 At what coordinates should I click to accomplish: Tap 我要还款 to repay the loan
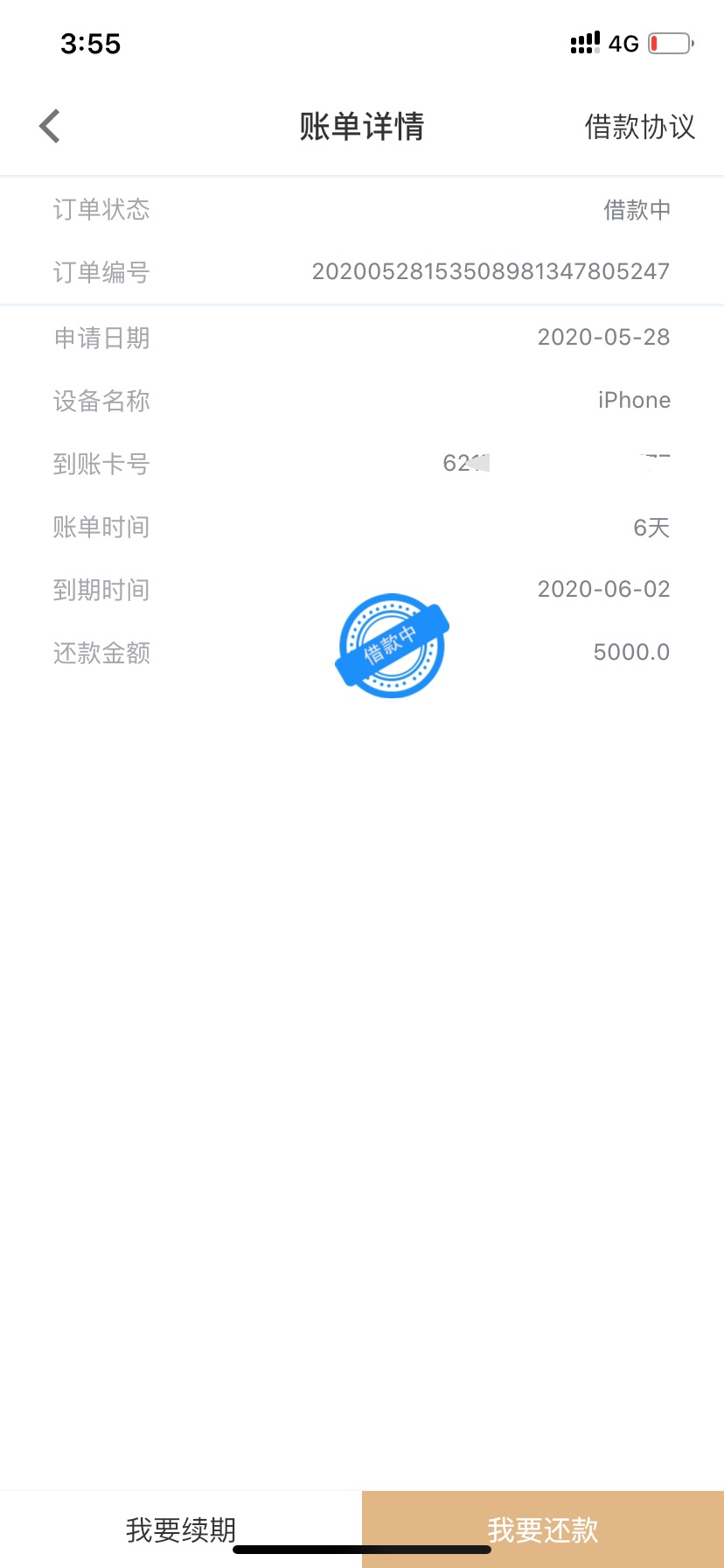click(543, 1529)
